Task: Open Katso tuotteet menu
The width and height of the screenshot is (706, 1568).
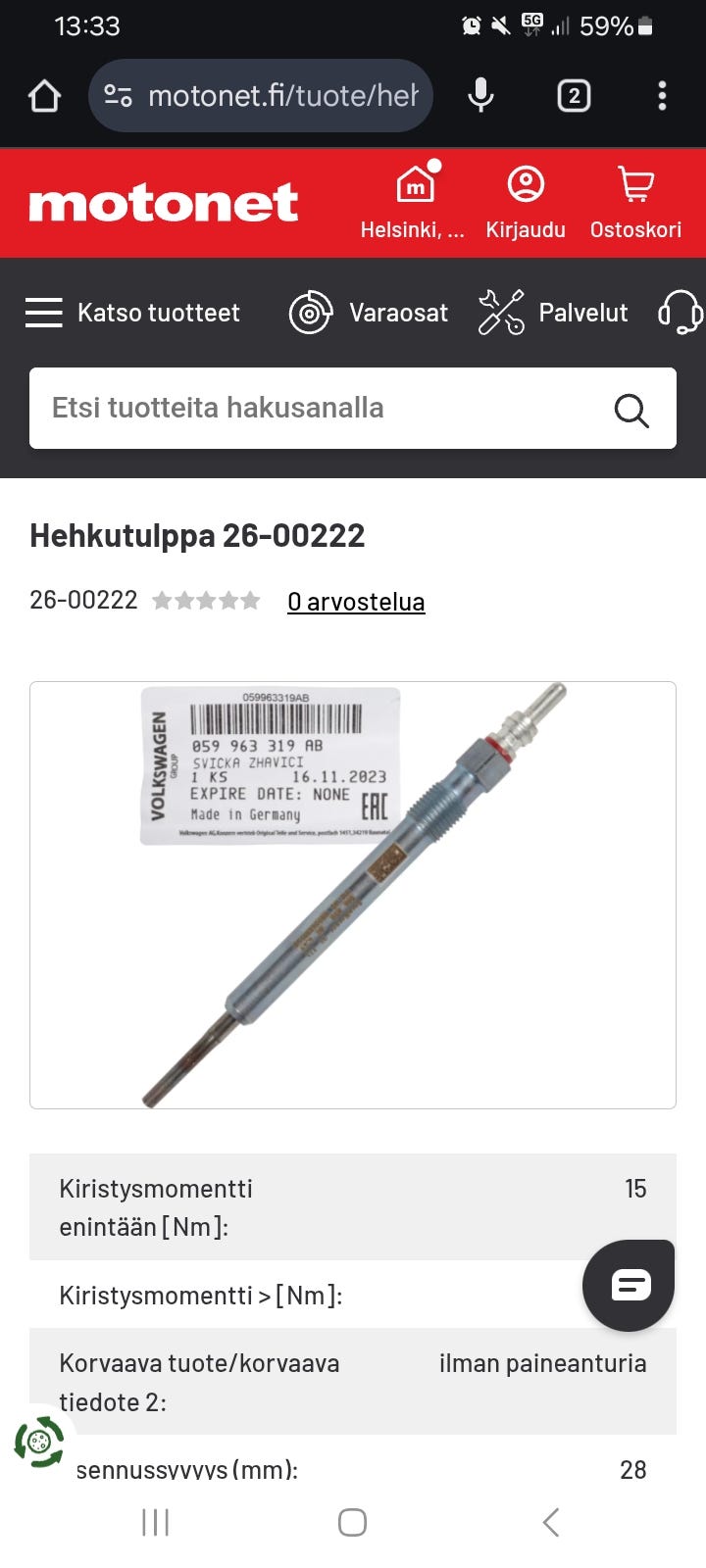Action: click(x=132, y=313)
